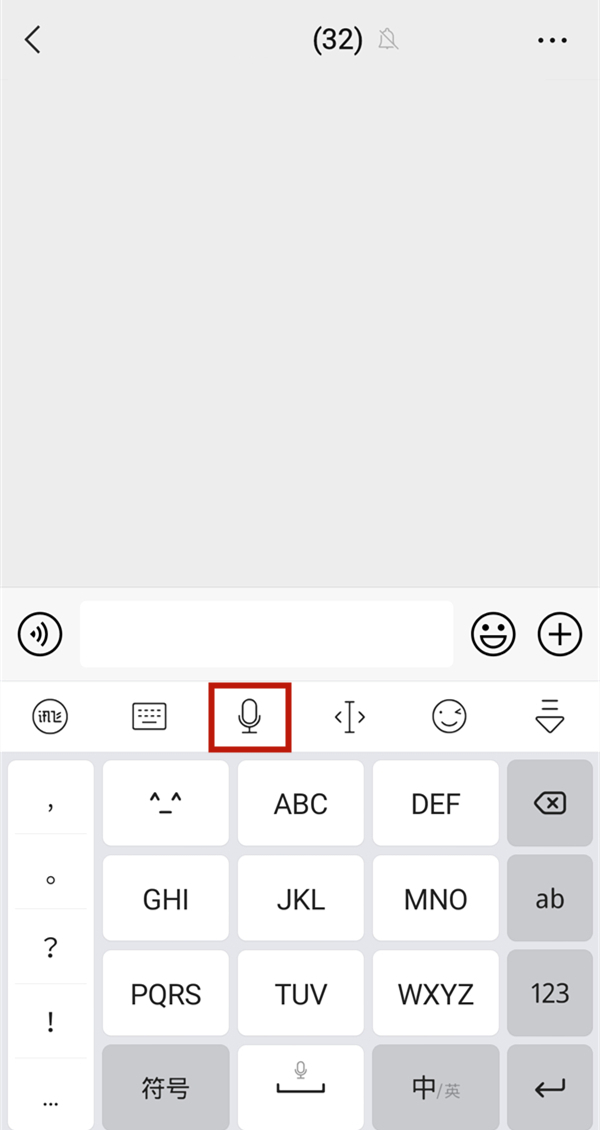Viewport: 600px width, 1130px height.
Task: Open the iFlytek keyboard settings logo
Action: (x=50, y=717)
